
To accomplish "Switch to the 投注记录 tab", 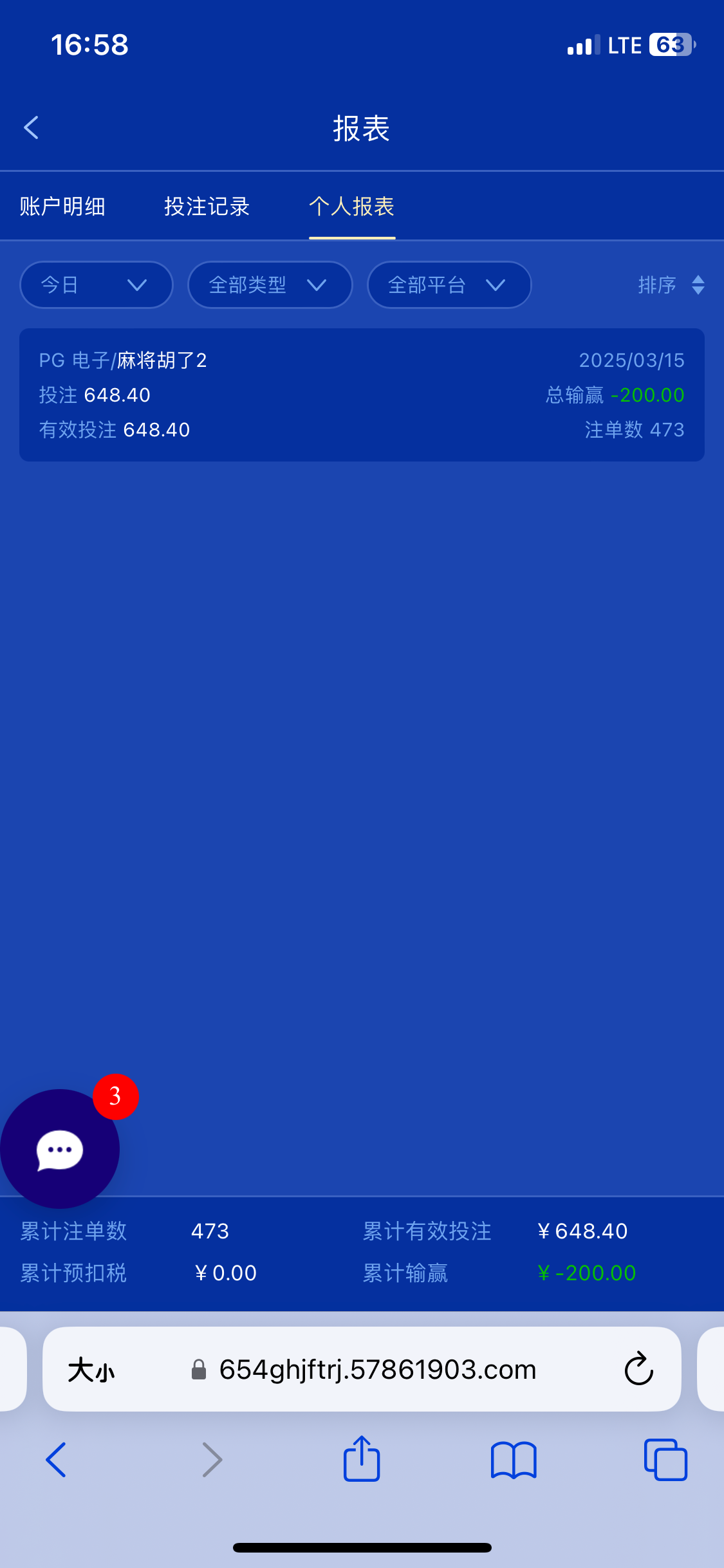I will [x=207, y=207].
